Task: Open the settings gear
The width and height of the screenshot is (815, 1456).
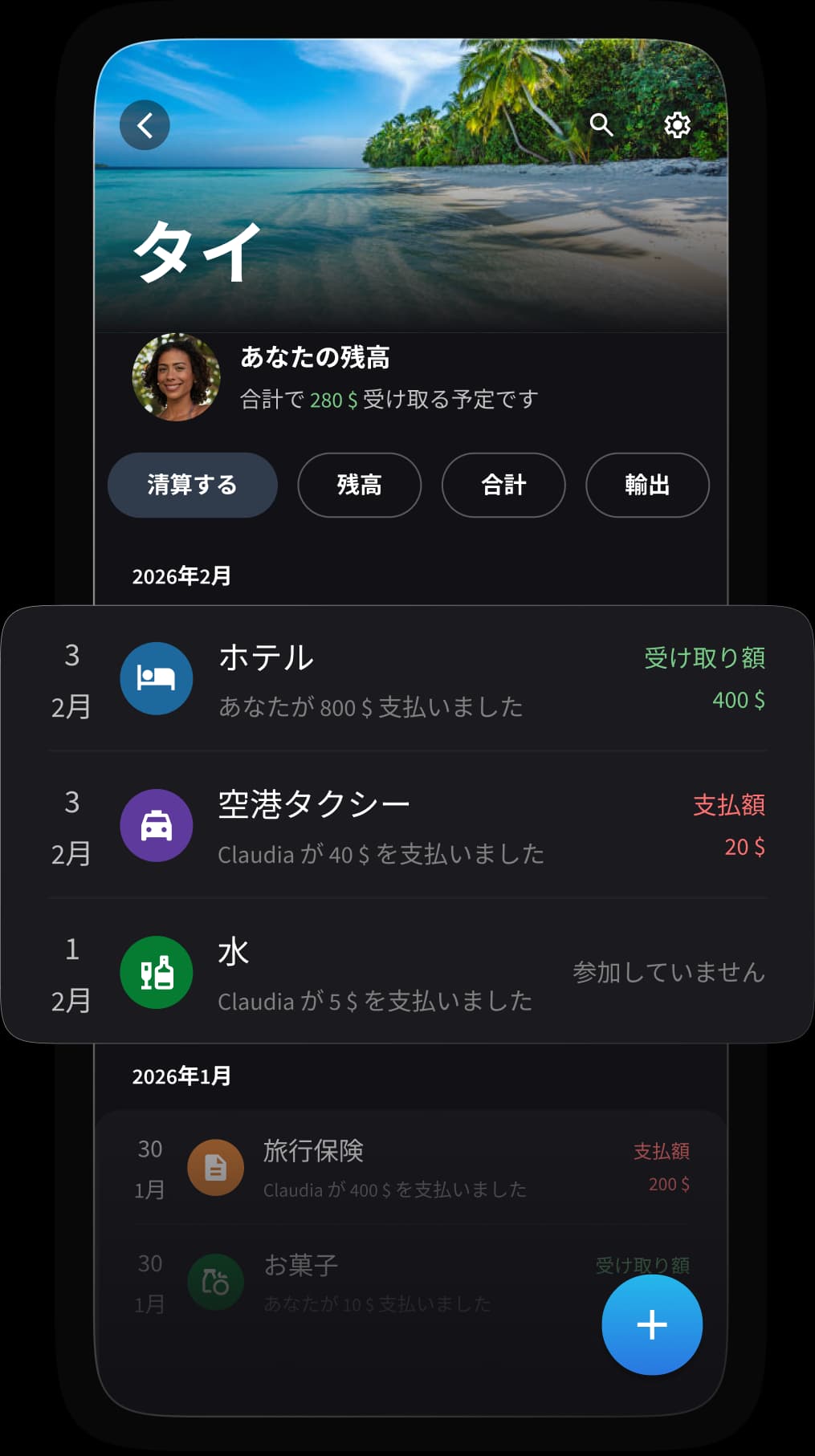Action: pos(677,125)
